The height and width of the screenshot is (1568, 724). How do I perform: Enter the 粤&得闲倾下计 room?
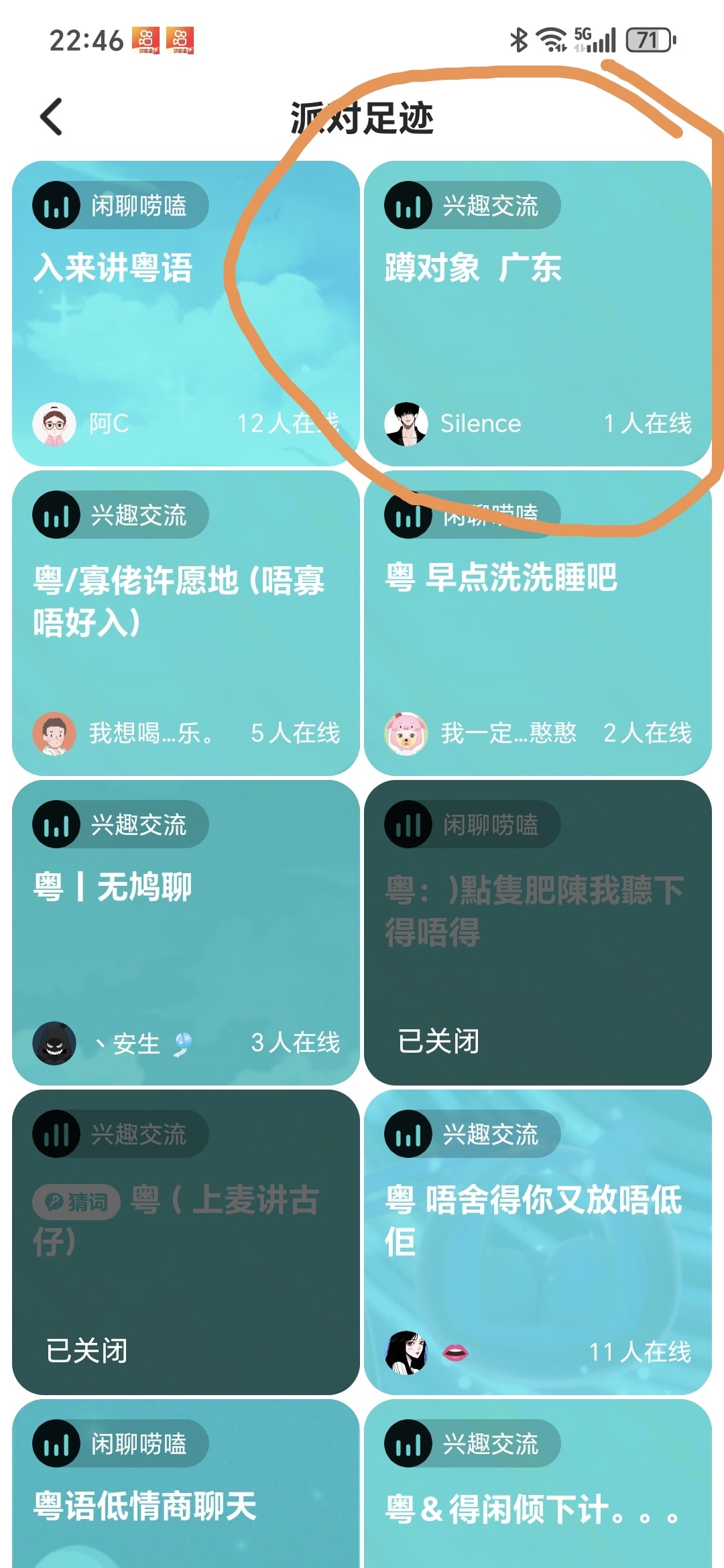click(x=538, y=1484)
